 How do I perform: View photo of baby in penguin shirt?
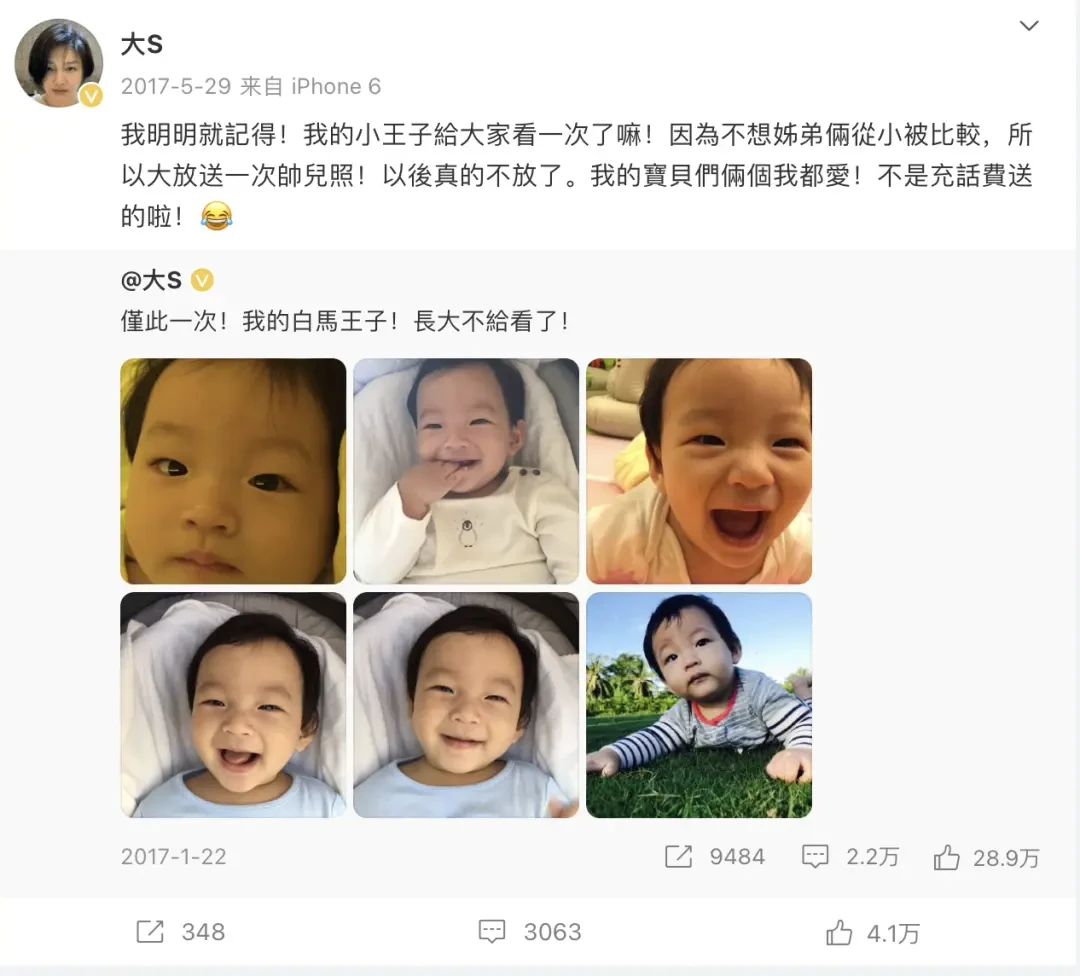pyautogui.click(x=466, y=471)
